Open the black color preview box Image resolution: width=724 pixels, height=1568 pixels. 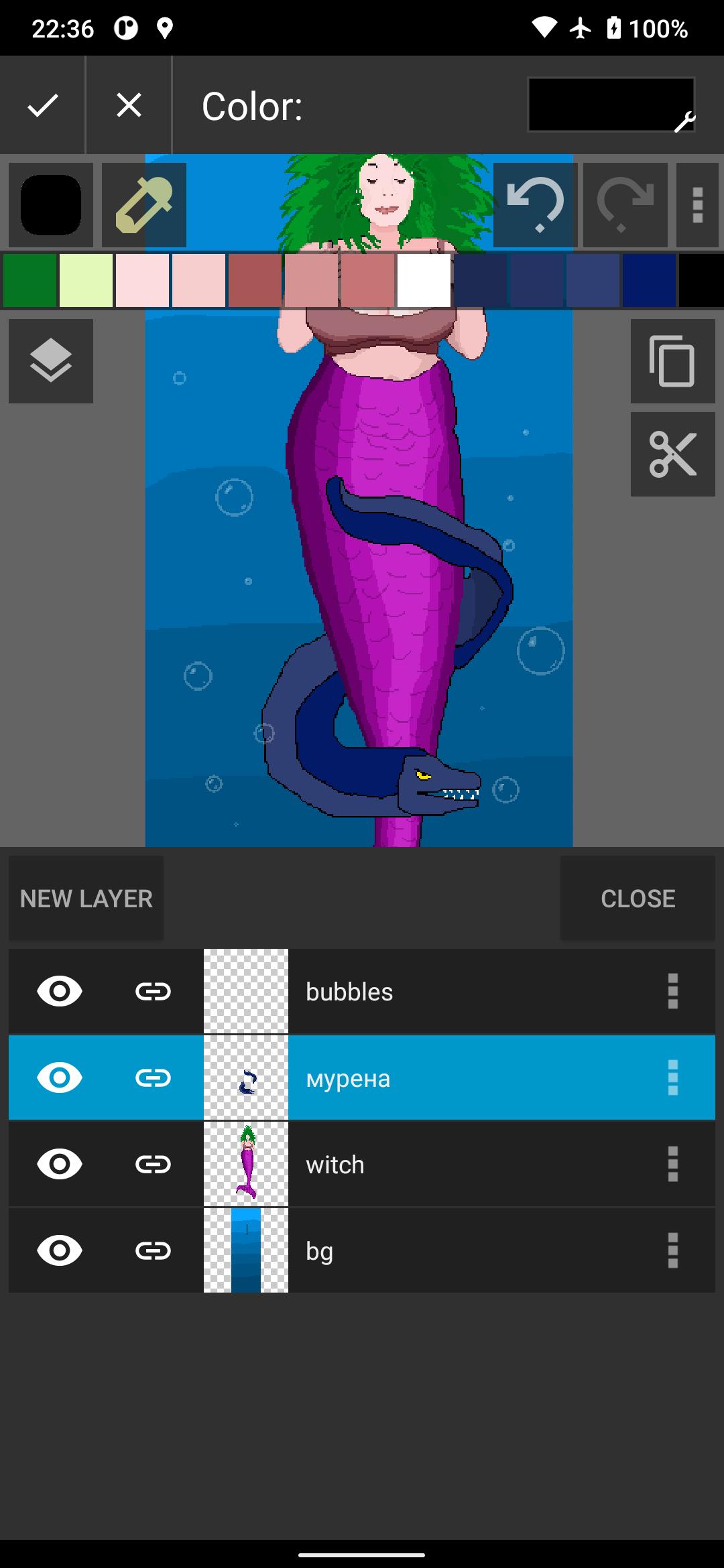611,105
